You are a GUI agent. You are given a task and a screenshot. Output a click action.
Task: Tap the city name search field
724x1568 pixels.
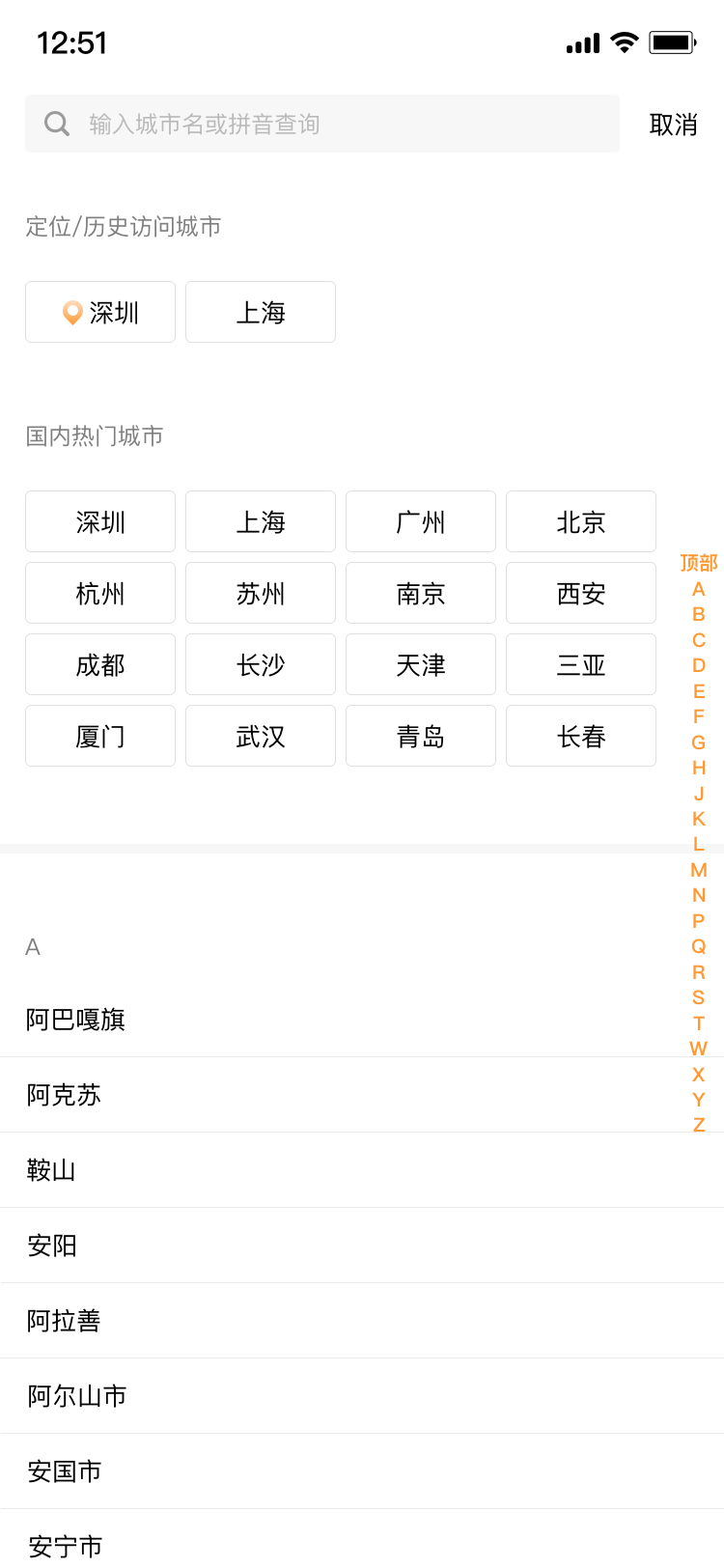click(x=322, y=124)
